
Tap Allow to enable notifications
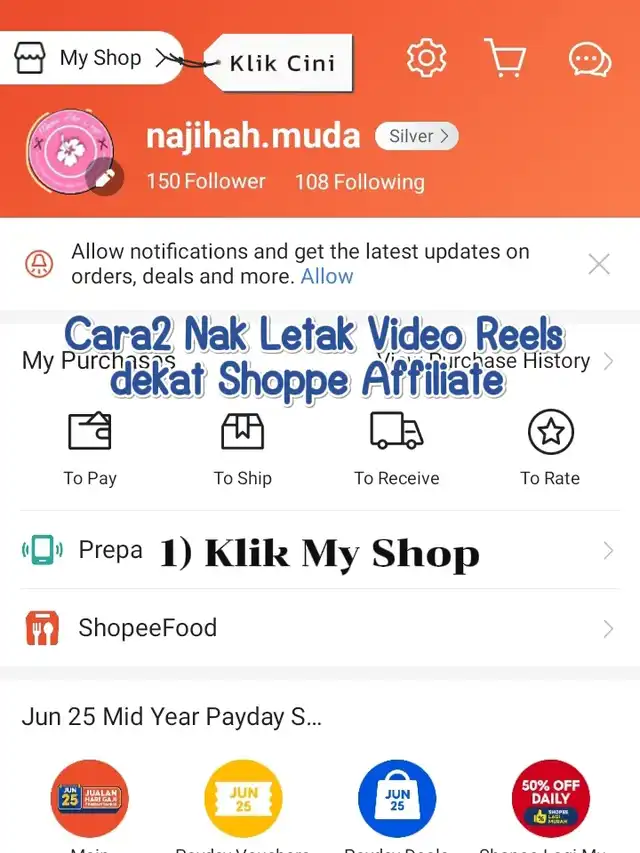(327, 276)
